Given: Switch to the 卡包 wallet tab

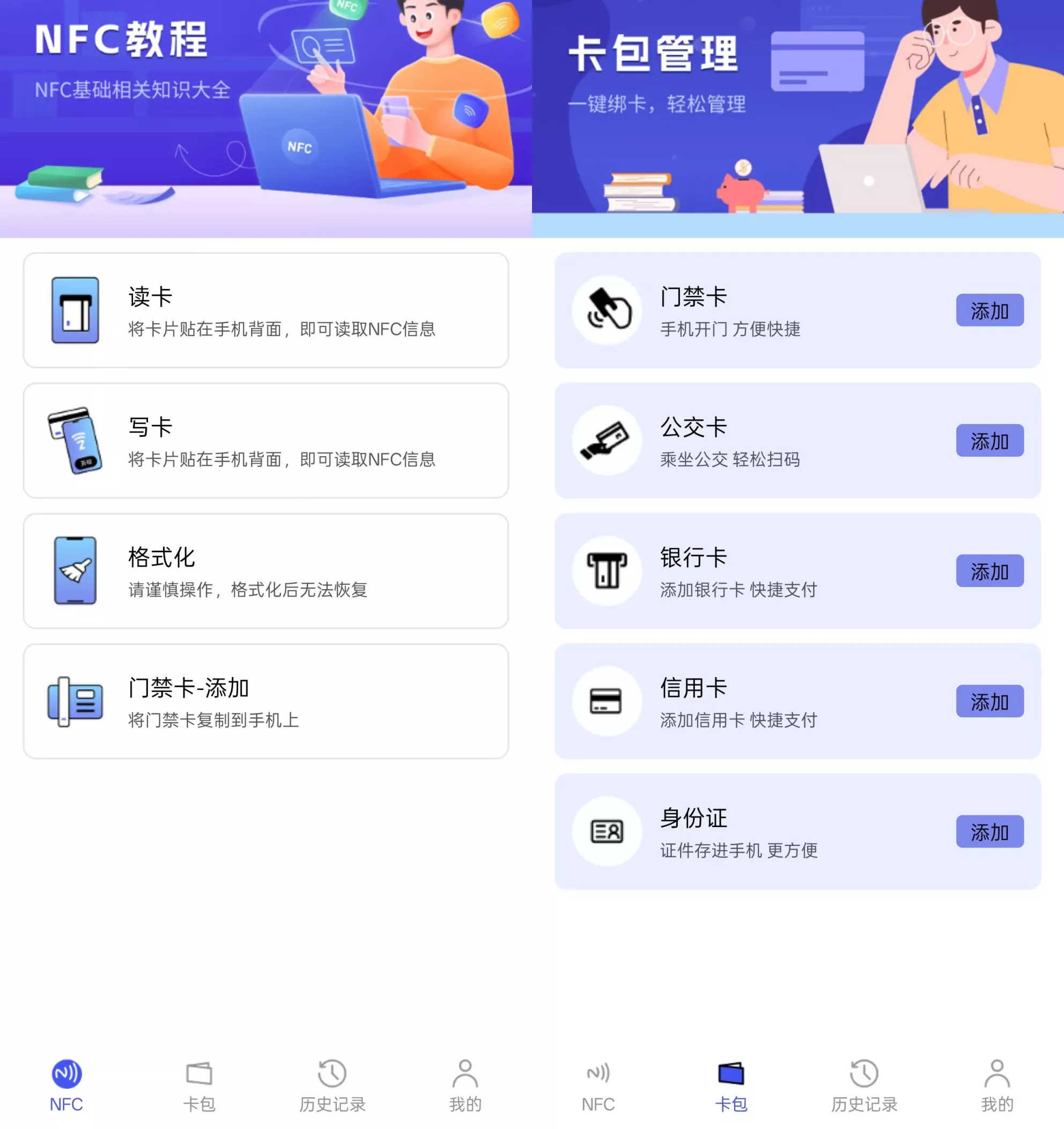Looking at the screenshot, I should (x=730, y=1083).
